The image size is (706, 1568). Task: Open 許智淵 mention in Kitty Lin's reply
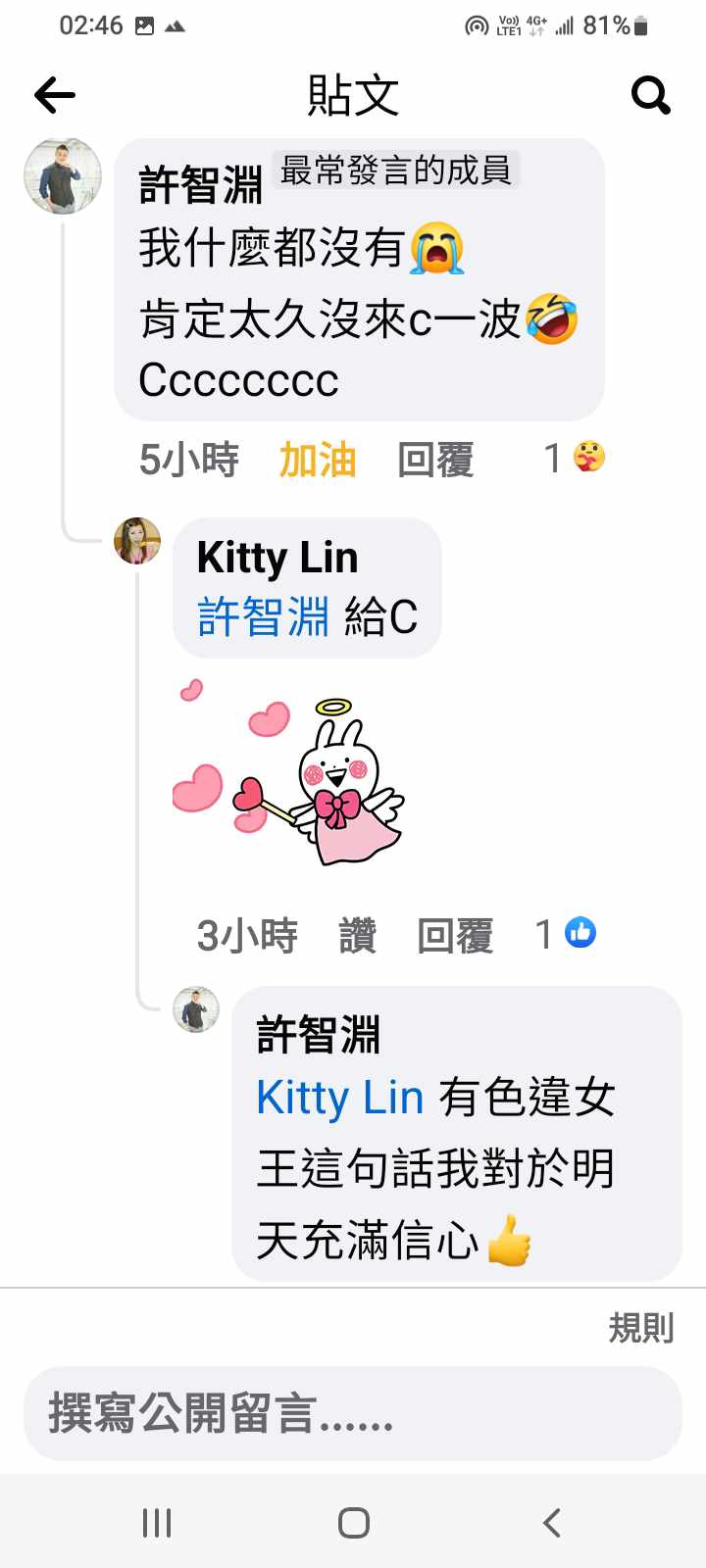pos(263,617)
